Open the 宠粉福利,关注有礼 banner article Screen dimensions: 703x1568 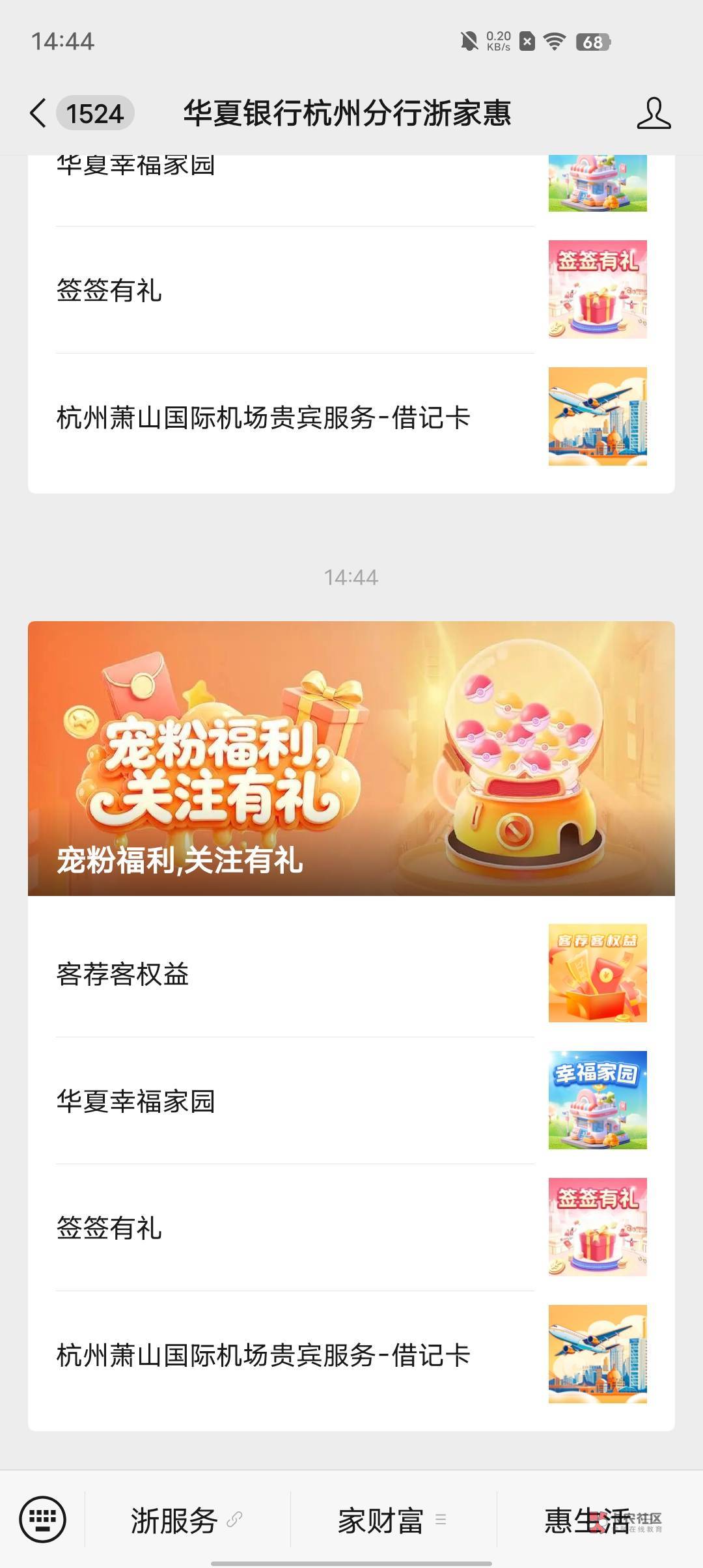351,759
